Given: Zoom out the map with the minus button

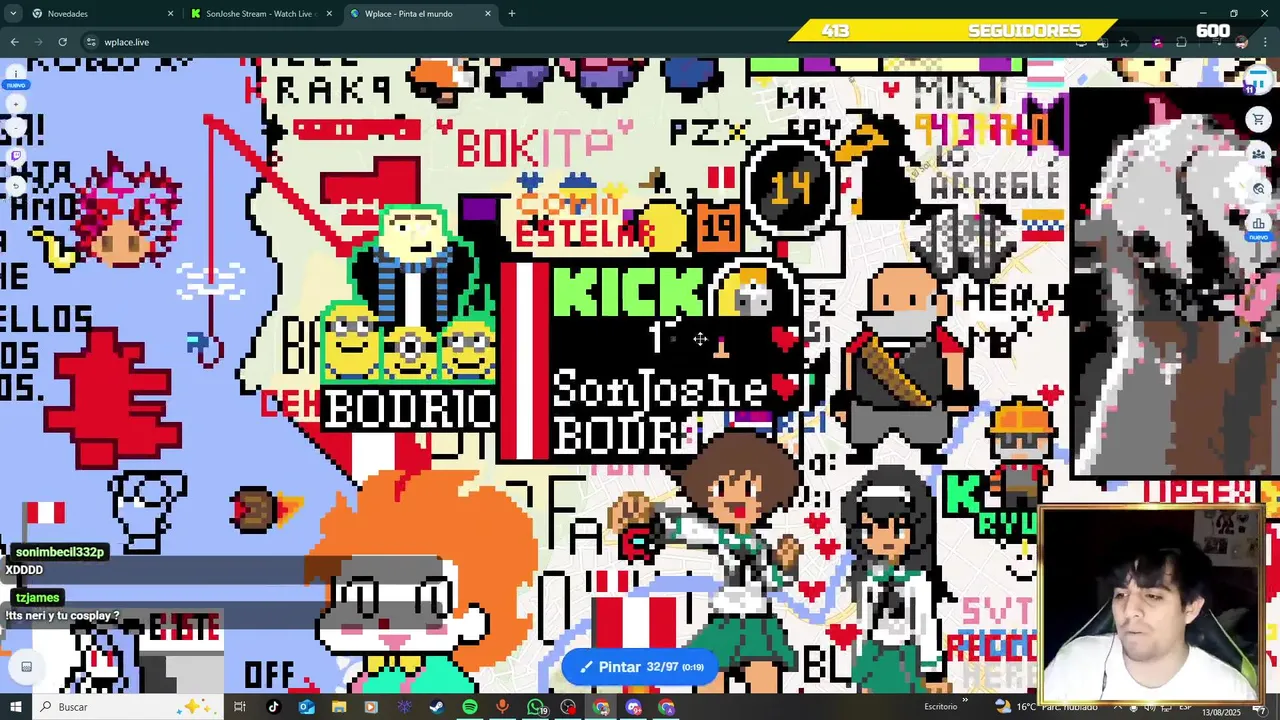Looking at the screenshot, I should coord(15,127).
